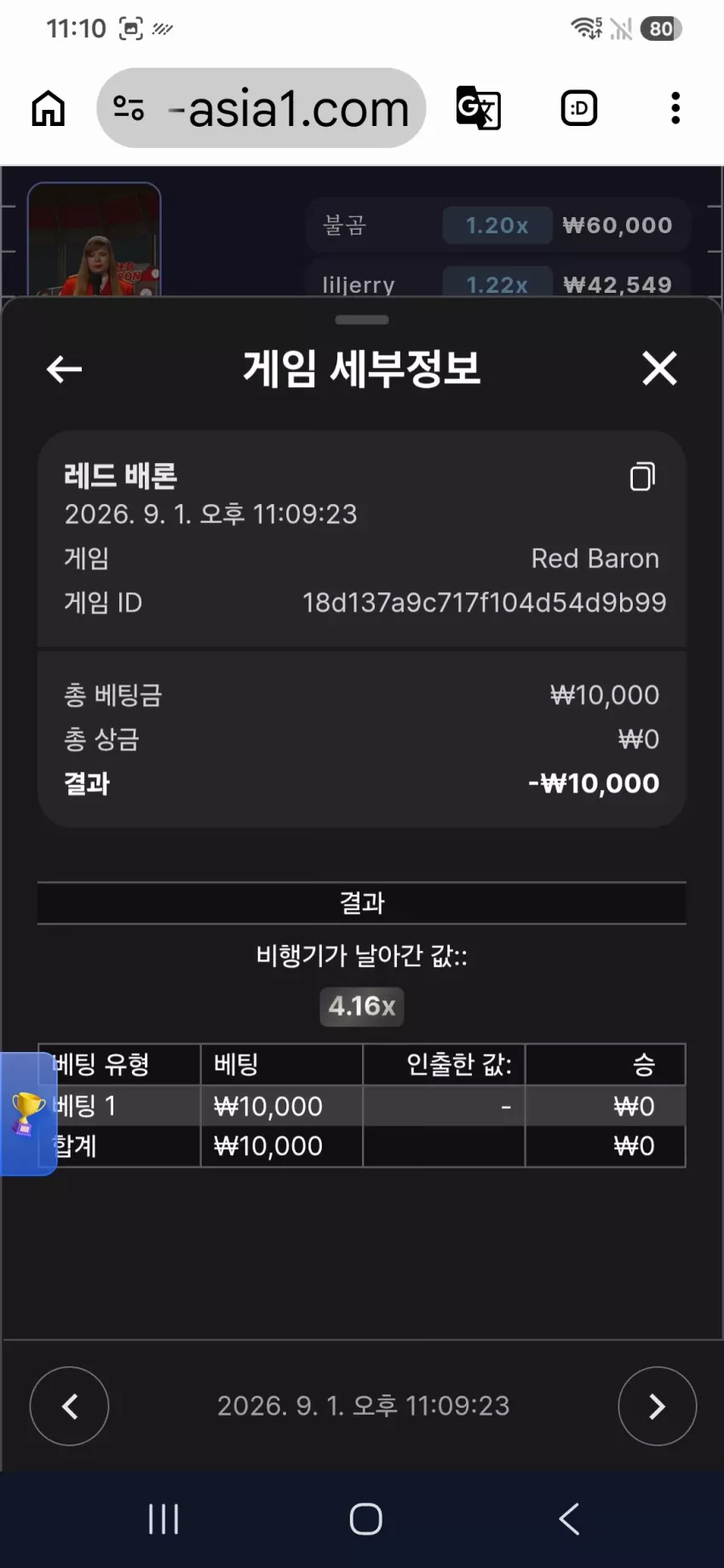Tap the system back button
Image resolution: width=724 pixels, height=1568 pixels.
click(x=569, y=1519)
